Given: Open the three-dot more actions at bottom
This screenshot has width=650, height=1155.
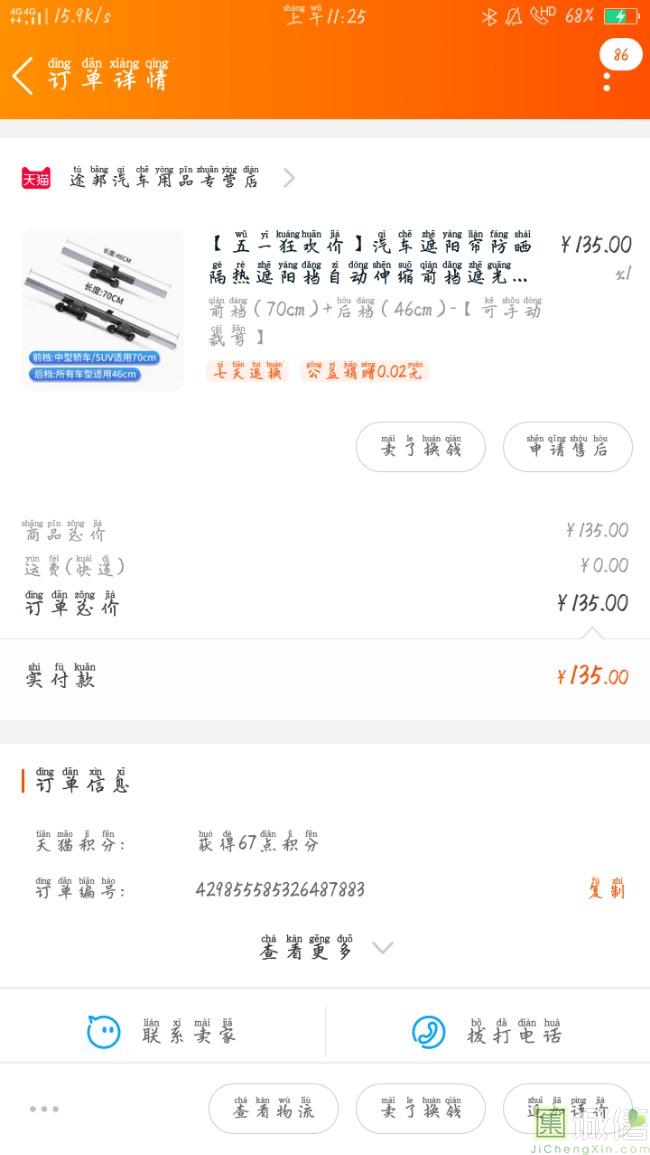Looking at the screenshot, I should tap(44, 1109).
